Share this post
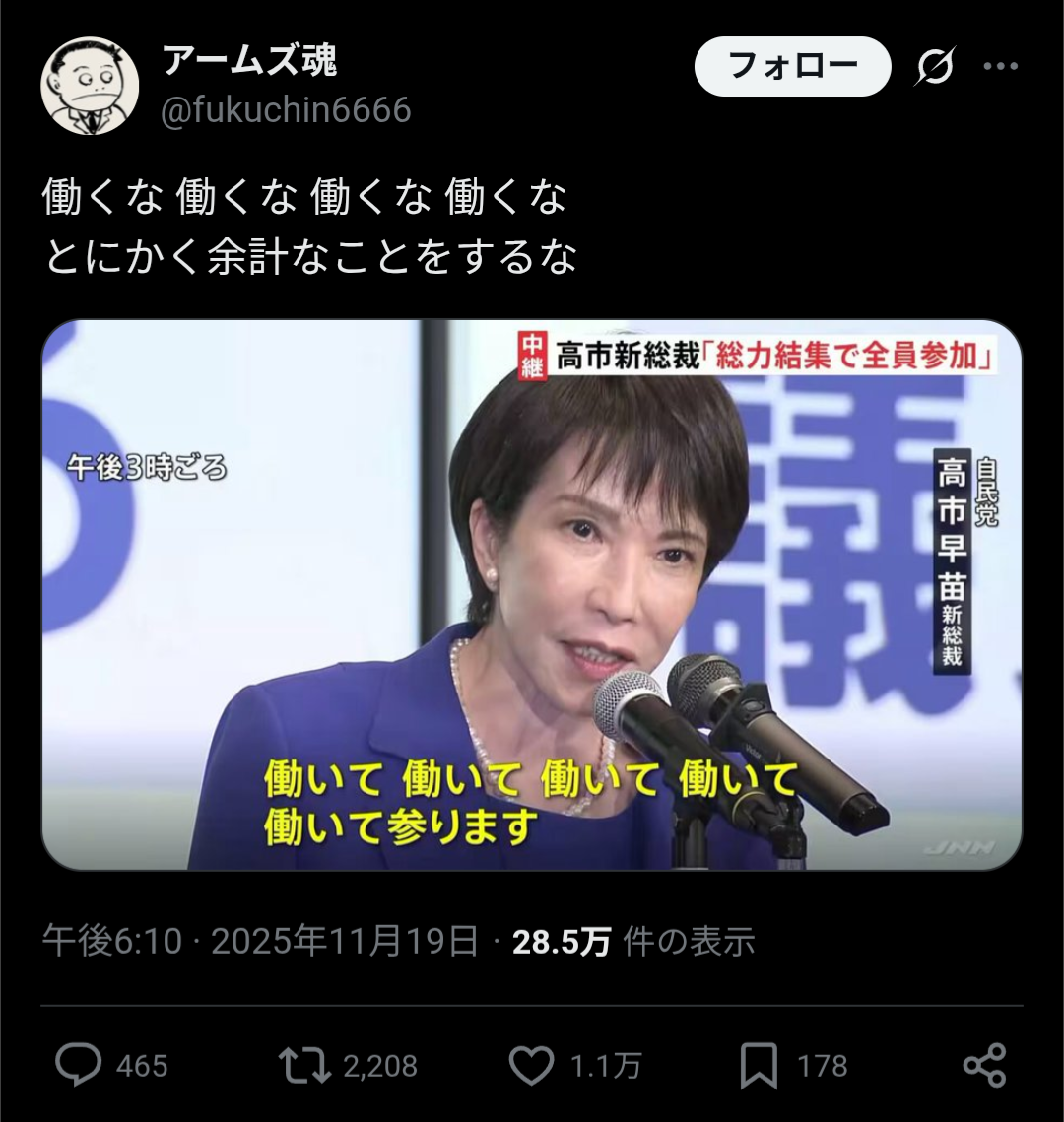The height and width of the screenshot is (1122, 1064). click(983, 1065)
